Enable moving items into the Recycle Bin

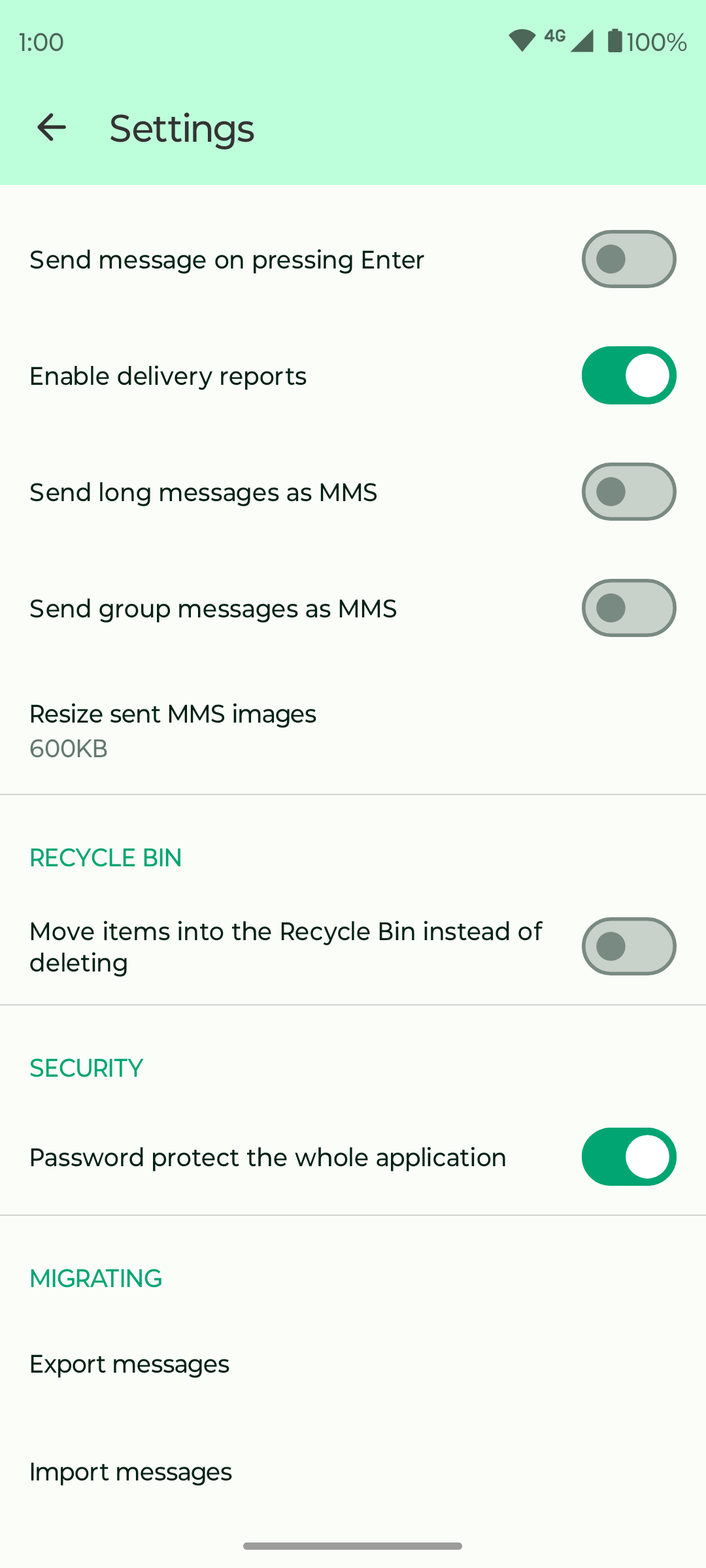pos(628,947)
